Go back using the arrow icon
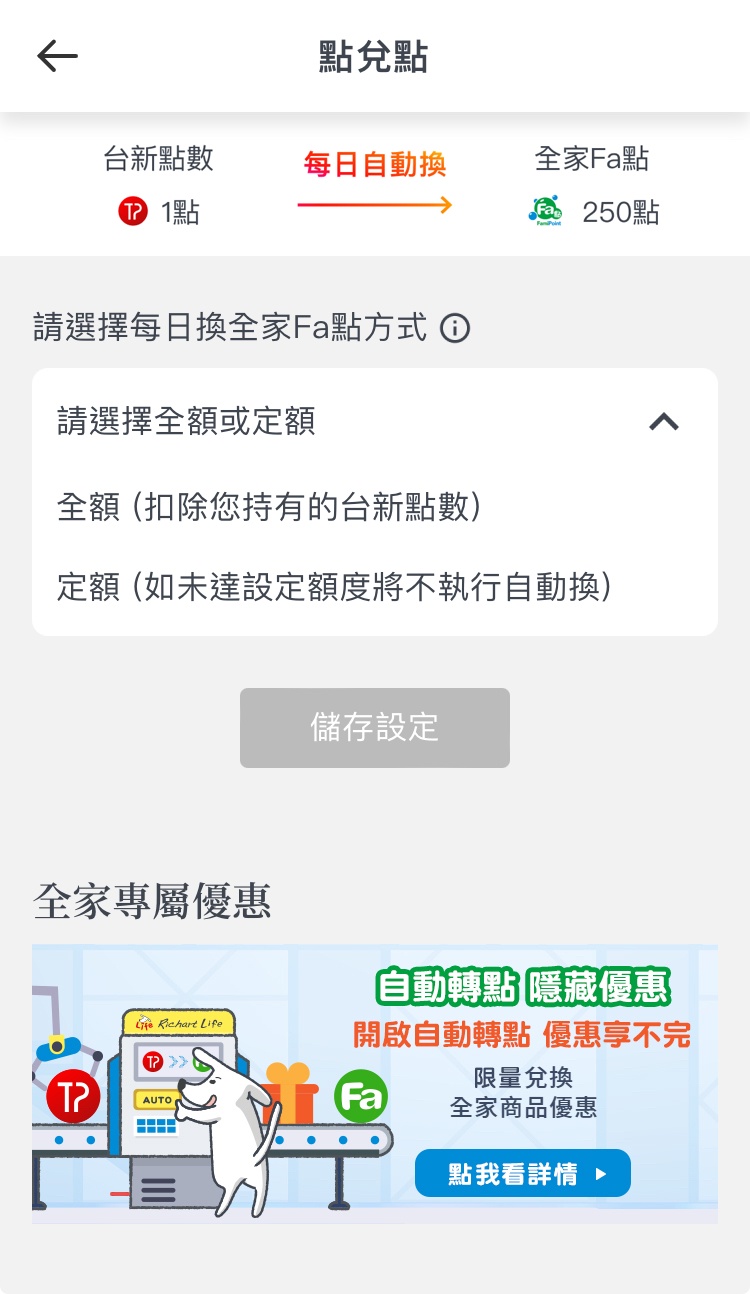750x1294 pixels. pos(57,57)
